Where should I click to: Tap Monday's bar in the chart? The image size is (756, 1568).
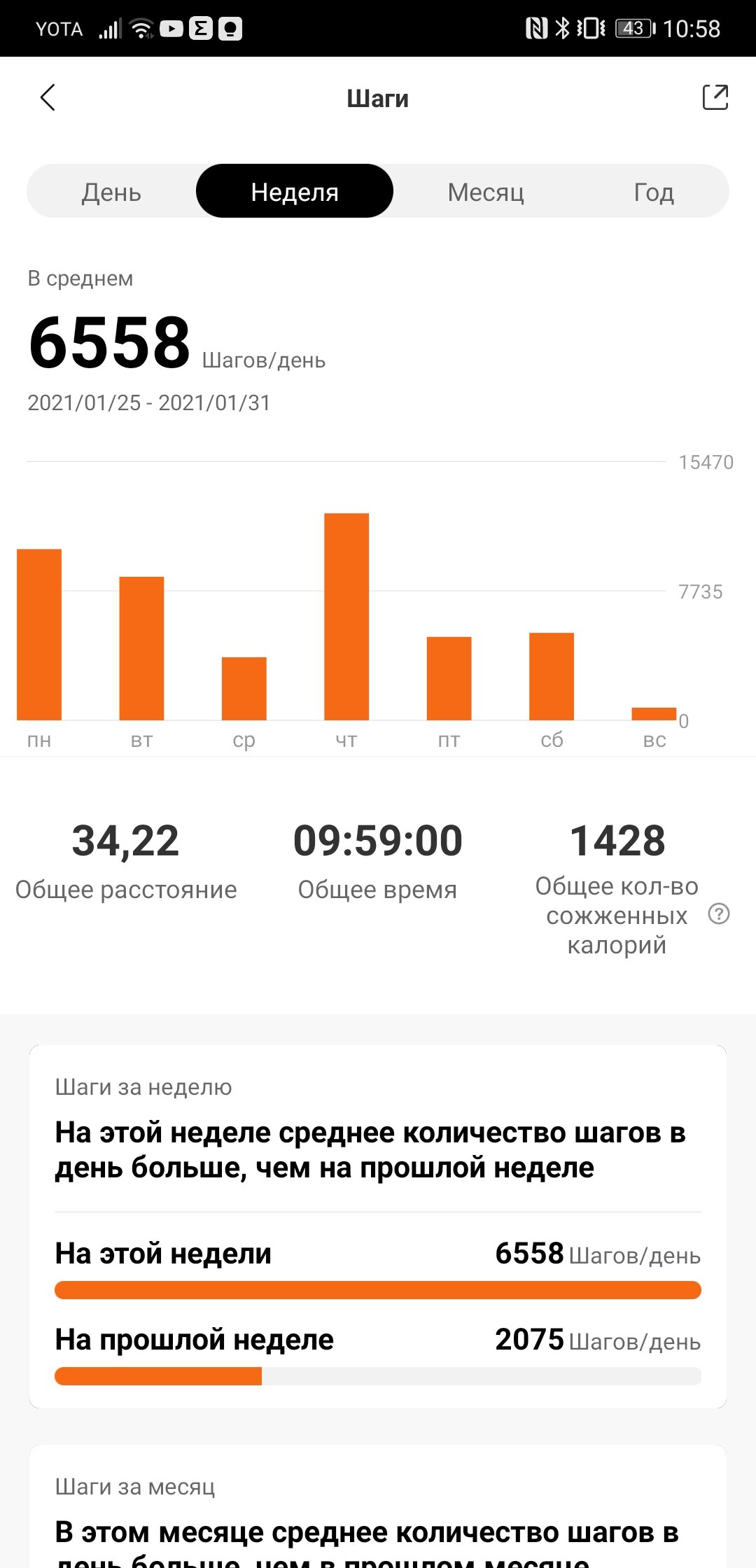tap(39, 634)
